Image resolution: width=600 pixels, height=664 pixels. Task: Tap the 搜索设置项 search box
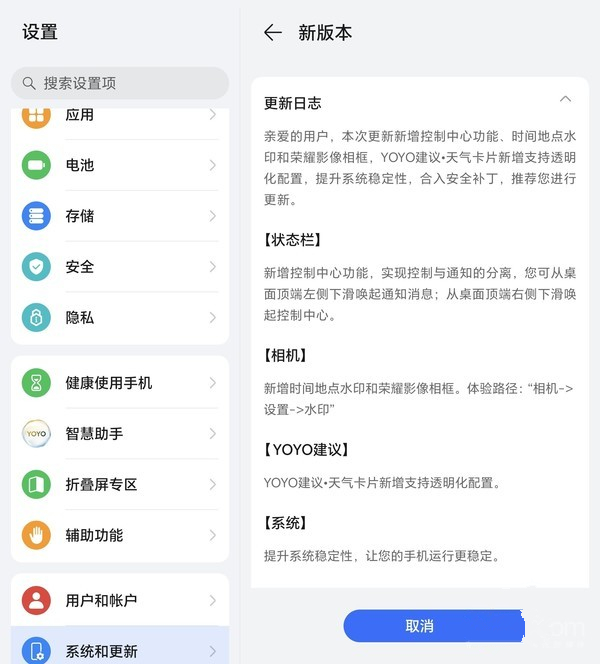120,83
